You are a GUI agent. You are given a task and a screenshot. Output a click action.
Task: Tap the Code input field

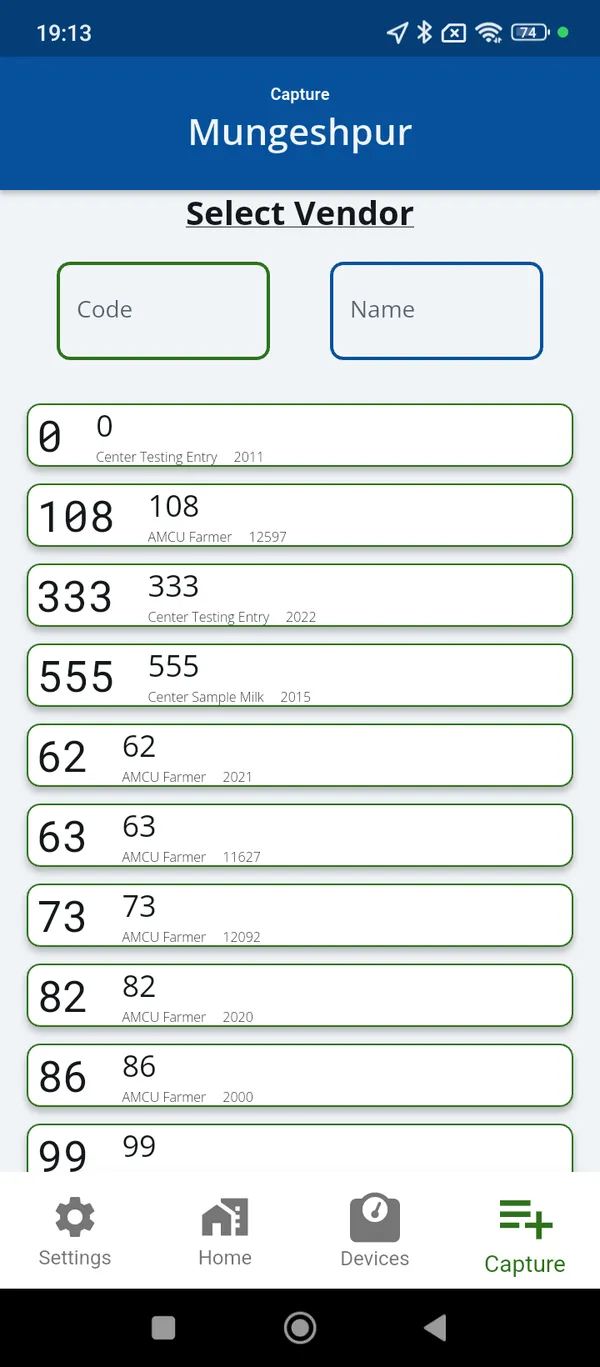(x=163, y=311)
